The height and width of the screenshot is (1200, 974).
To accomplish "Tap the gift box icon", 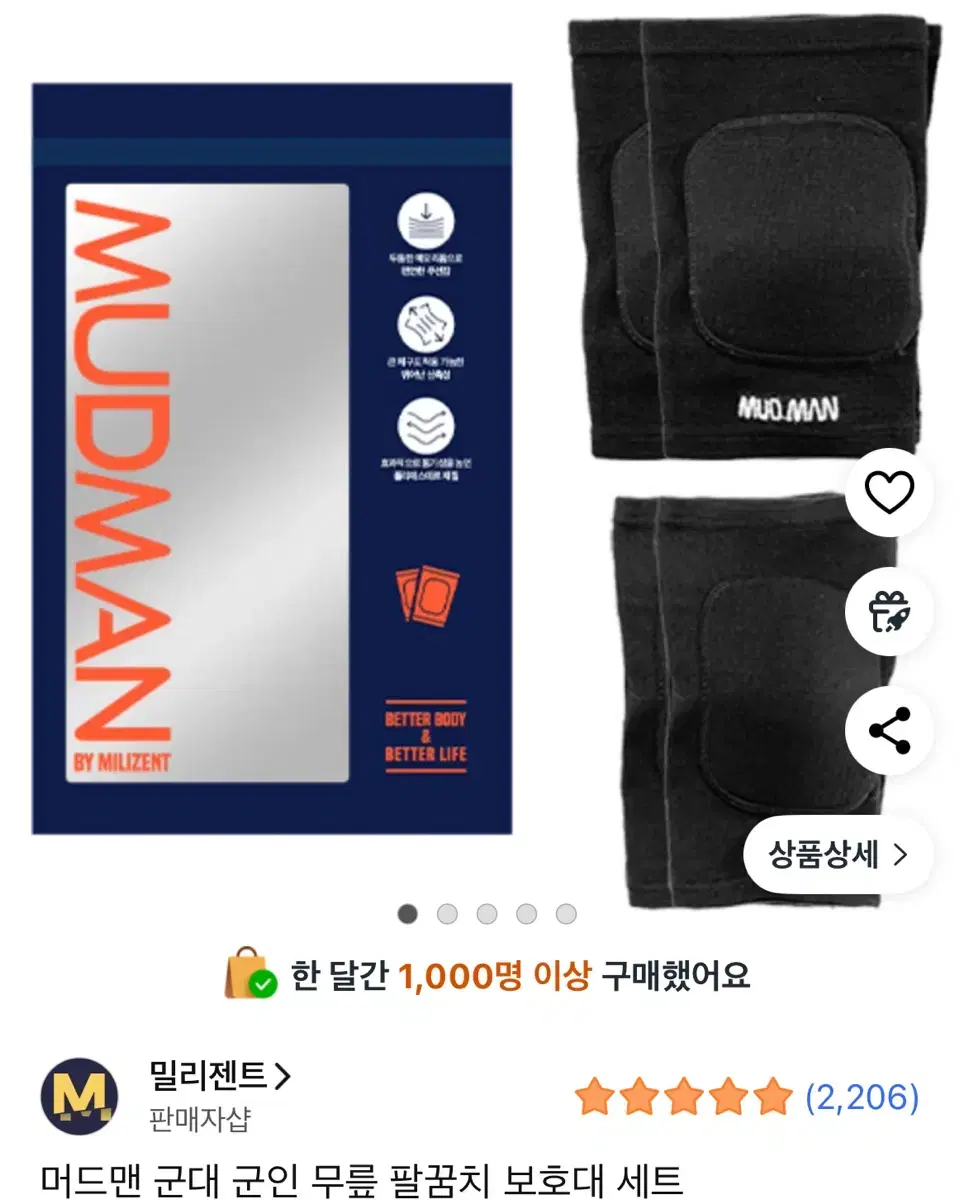I will pyautogui.click(x=888, y=612).
